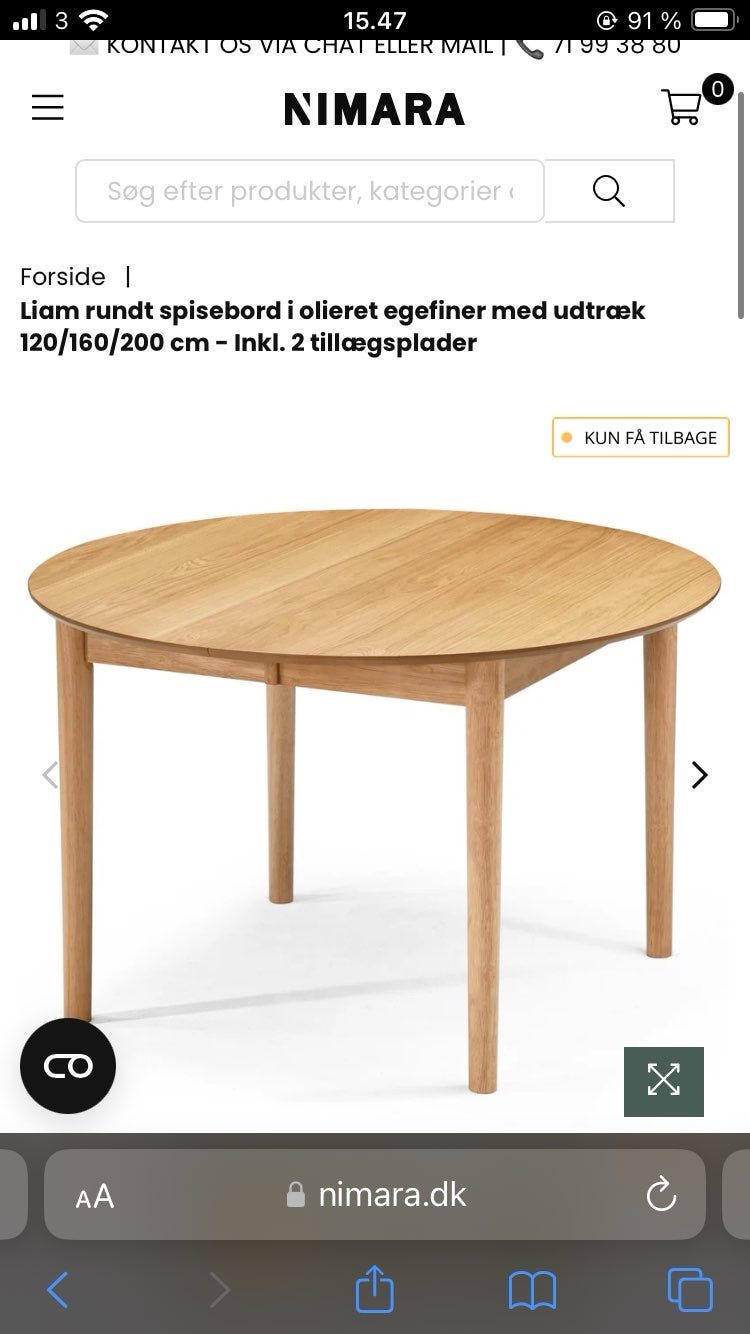This screenshot has width=750, height=1334.
Task: Click the link/share chain icon on the photo
Action: tap(66, 1066)
